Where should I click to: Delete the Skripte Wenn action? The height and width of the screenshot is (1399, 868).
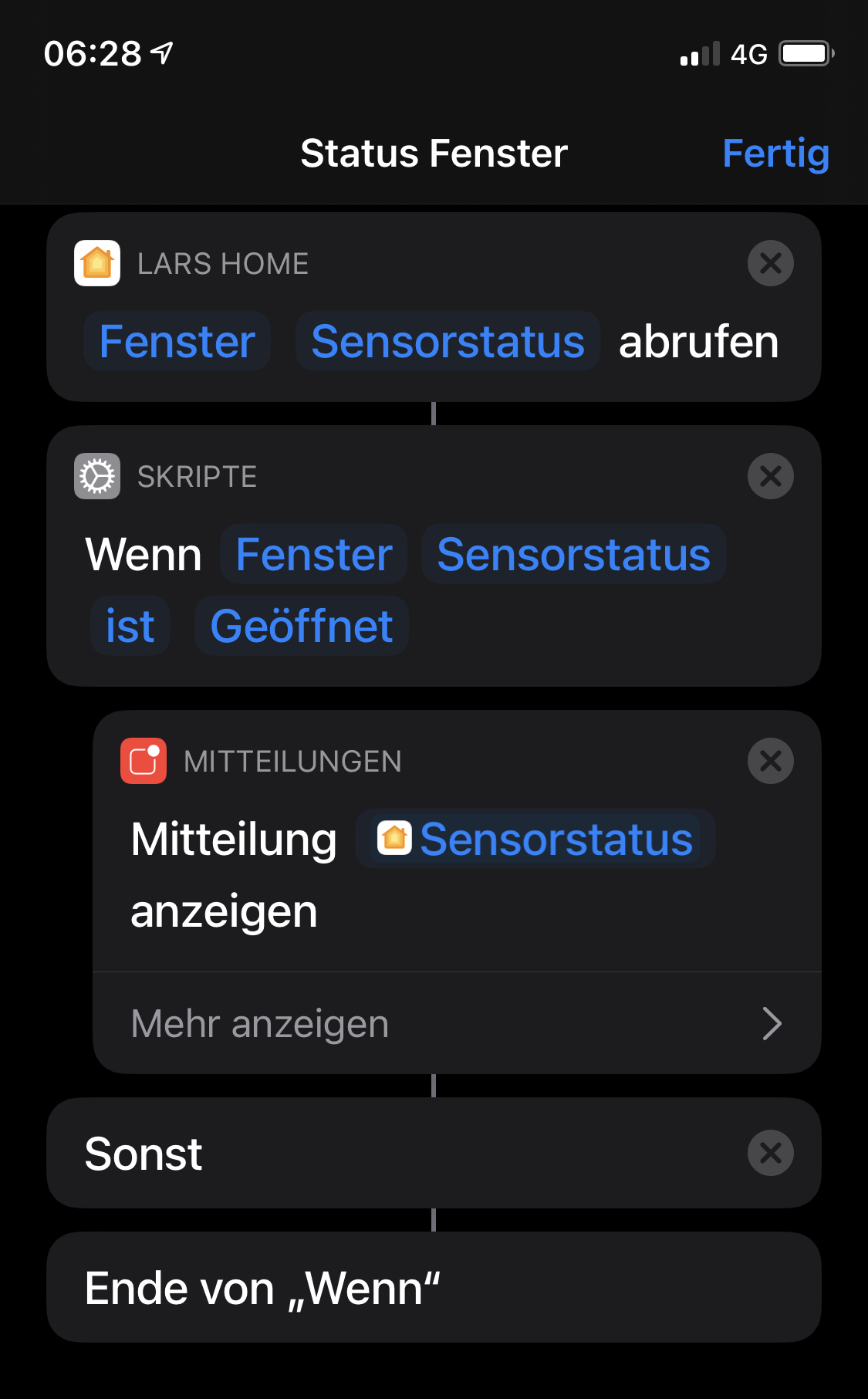pyautogui.click(x=770, y=476)
